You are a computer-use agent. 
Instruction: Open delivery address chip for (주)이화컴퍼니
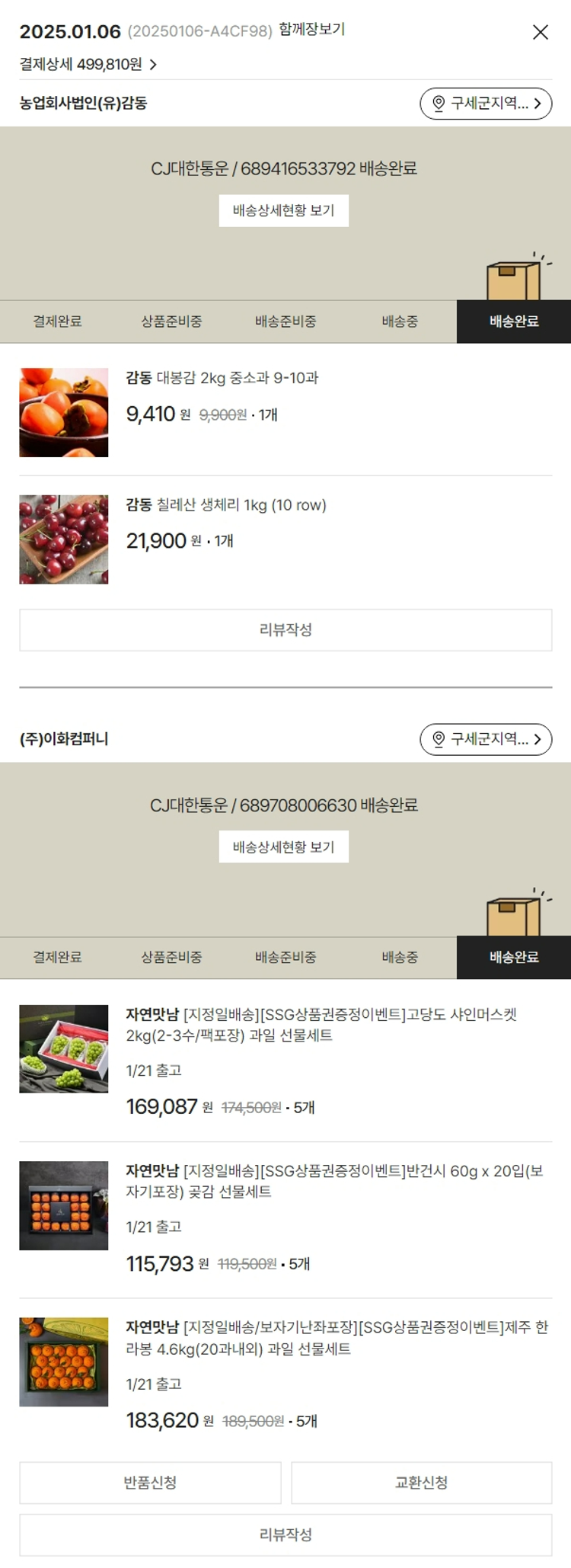tap(485, 739)
